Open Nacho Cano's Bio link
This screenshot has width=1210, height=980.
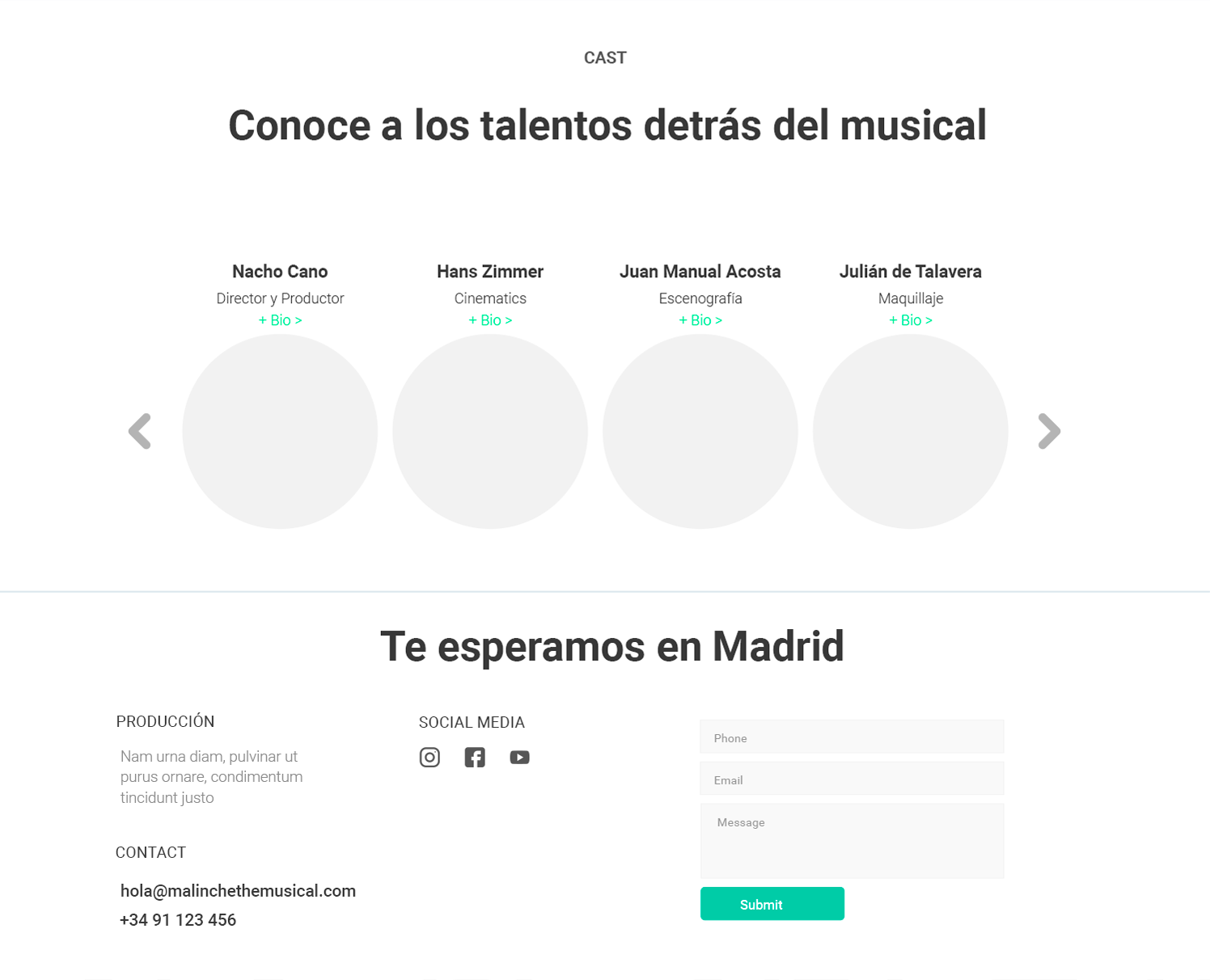click(x=280, y=320)
